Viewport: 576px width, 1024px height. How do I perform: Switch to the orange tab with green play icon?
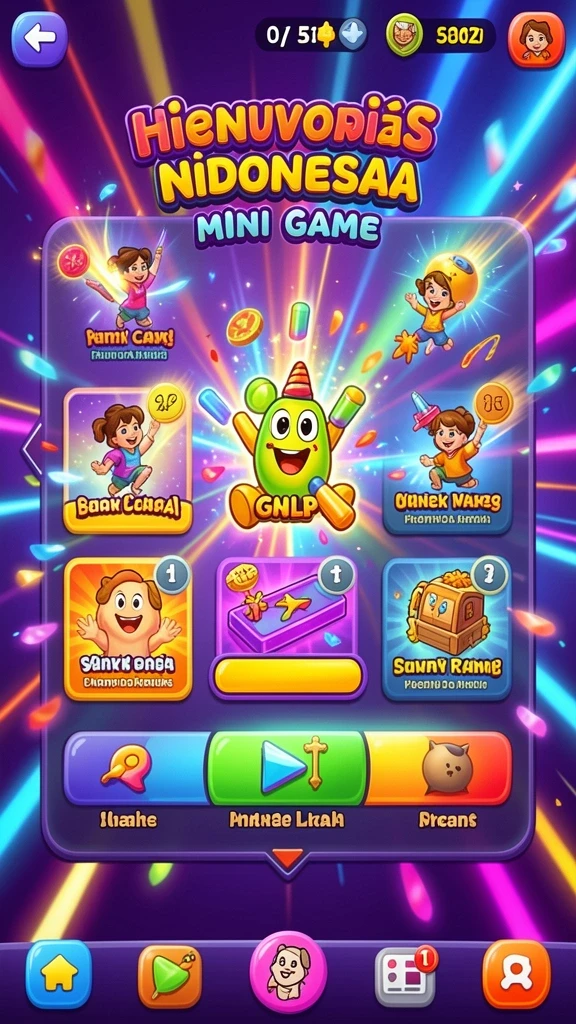[171, 976]
